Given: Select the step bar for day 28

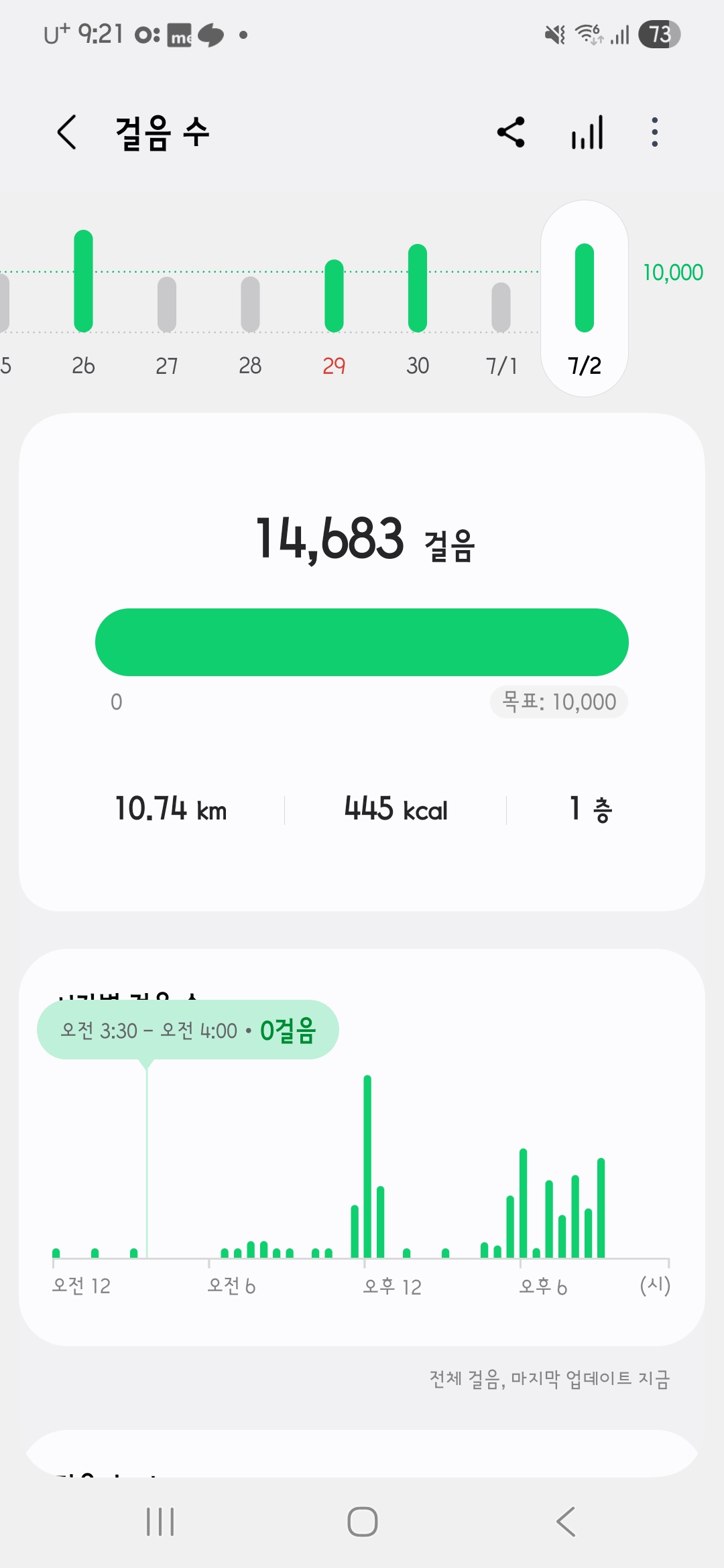Looking at the screenshot, I should click(250, 305).
